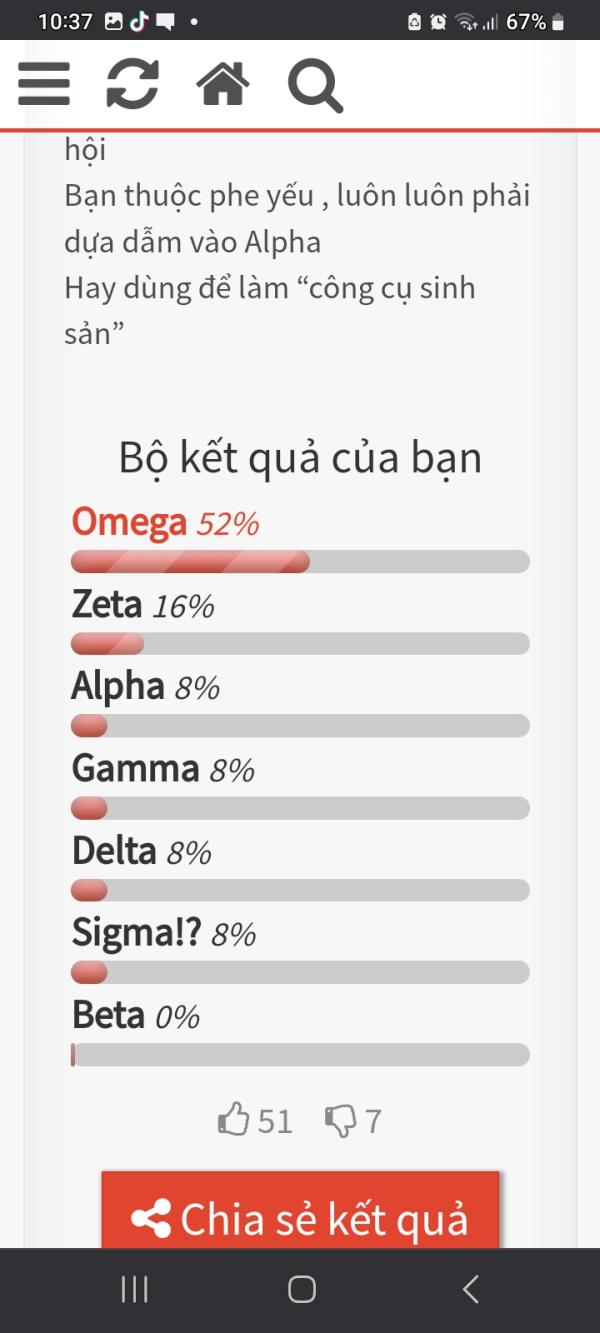Go to the home page icon
This screenshot has width=600, height=1333.
(x=223, y=84)
